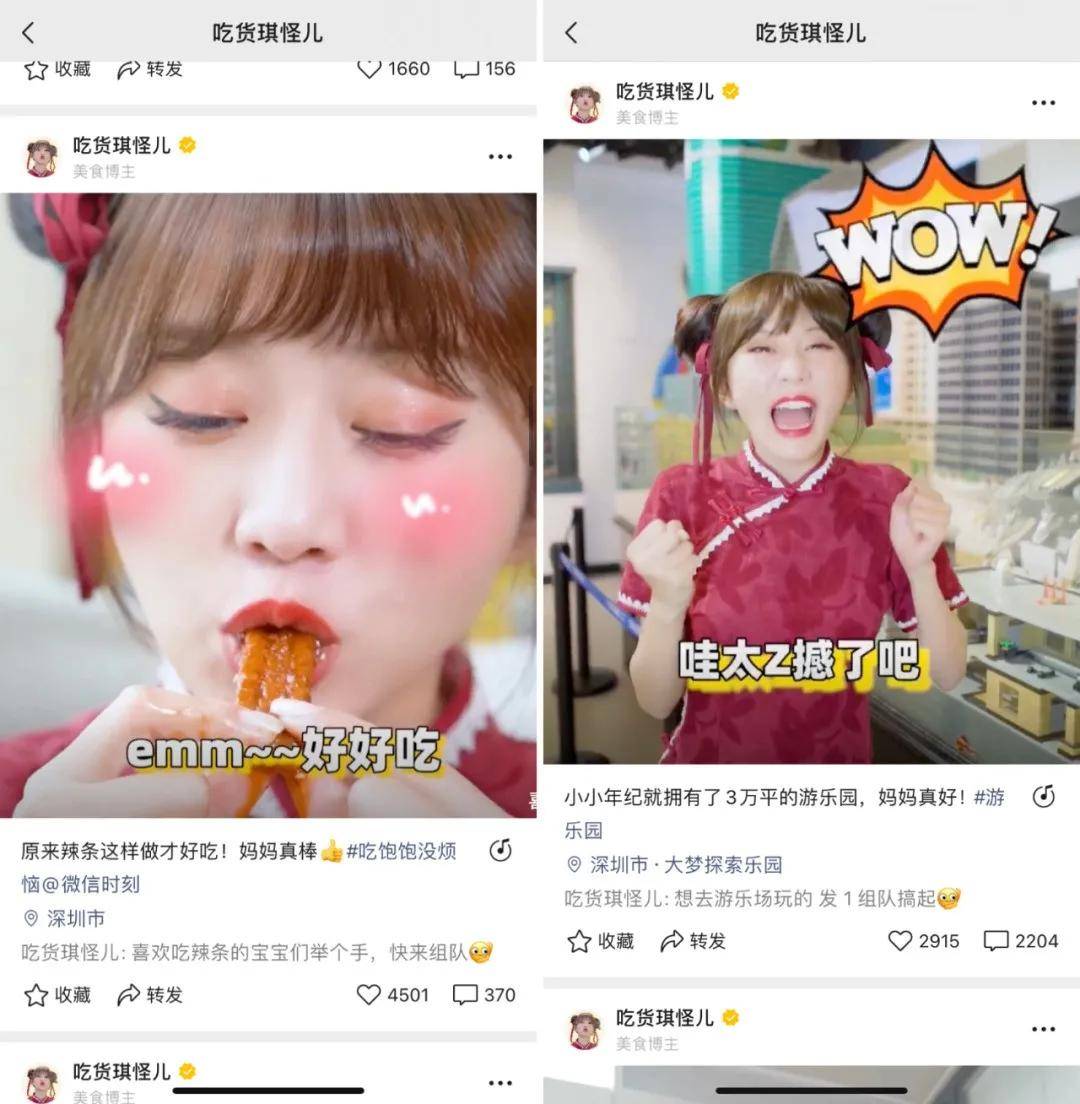This screenshot has height=1104, width=1080.
Task: Click the location pin icon before 深圳市
Action: (x=32, y=919)
